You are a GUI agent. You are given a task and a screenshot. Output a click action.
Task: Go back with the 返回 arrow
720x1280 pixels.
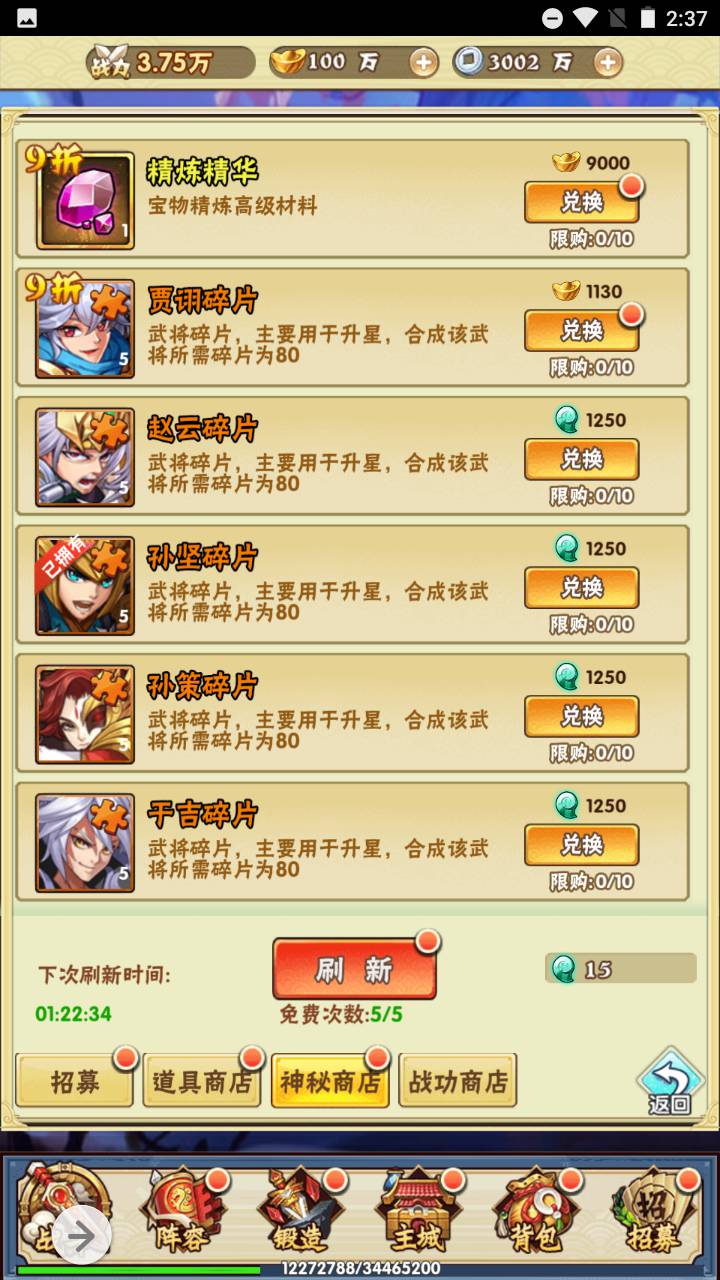pos(670,1082)
